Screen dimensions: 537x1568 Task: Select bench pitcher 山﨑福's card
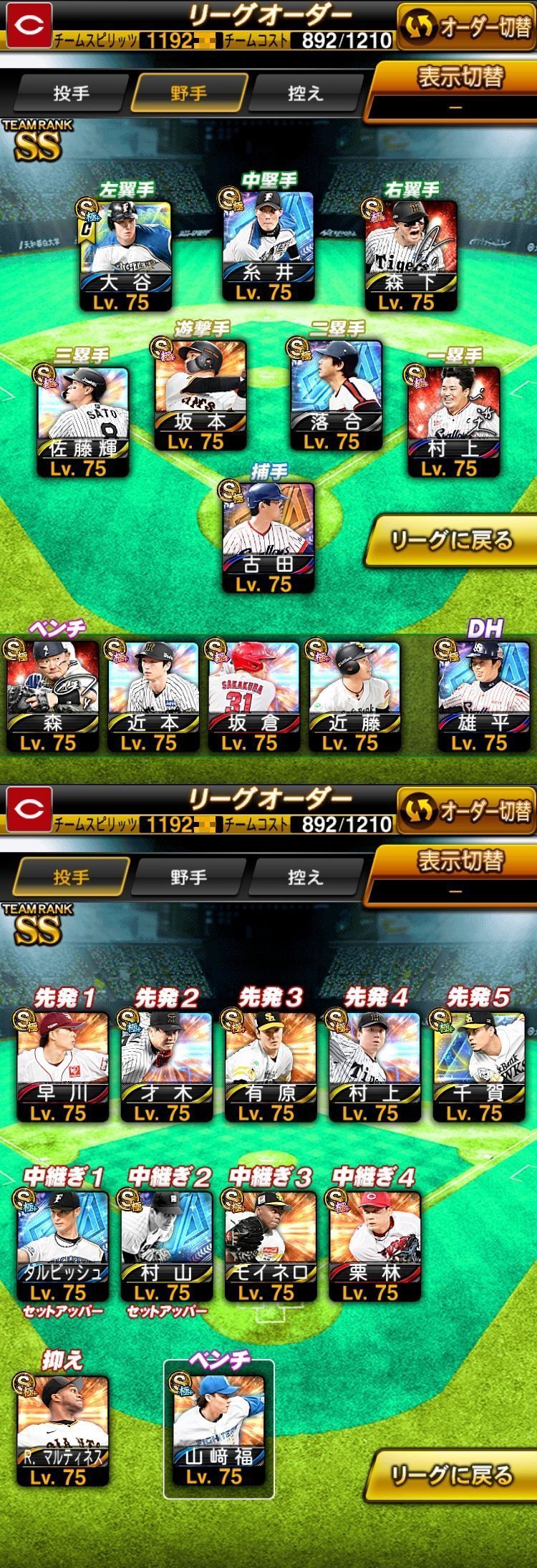click(x=218, y=1421)
